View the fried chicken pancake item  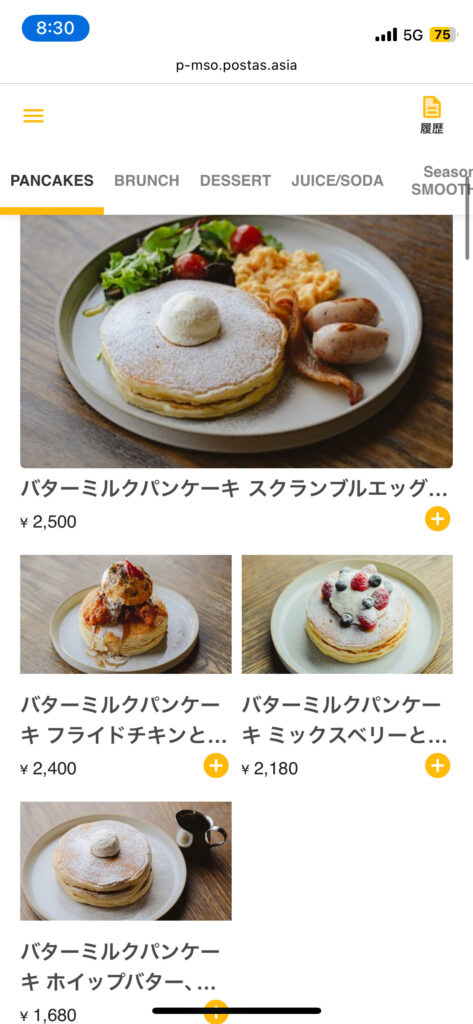click(125, 615)
